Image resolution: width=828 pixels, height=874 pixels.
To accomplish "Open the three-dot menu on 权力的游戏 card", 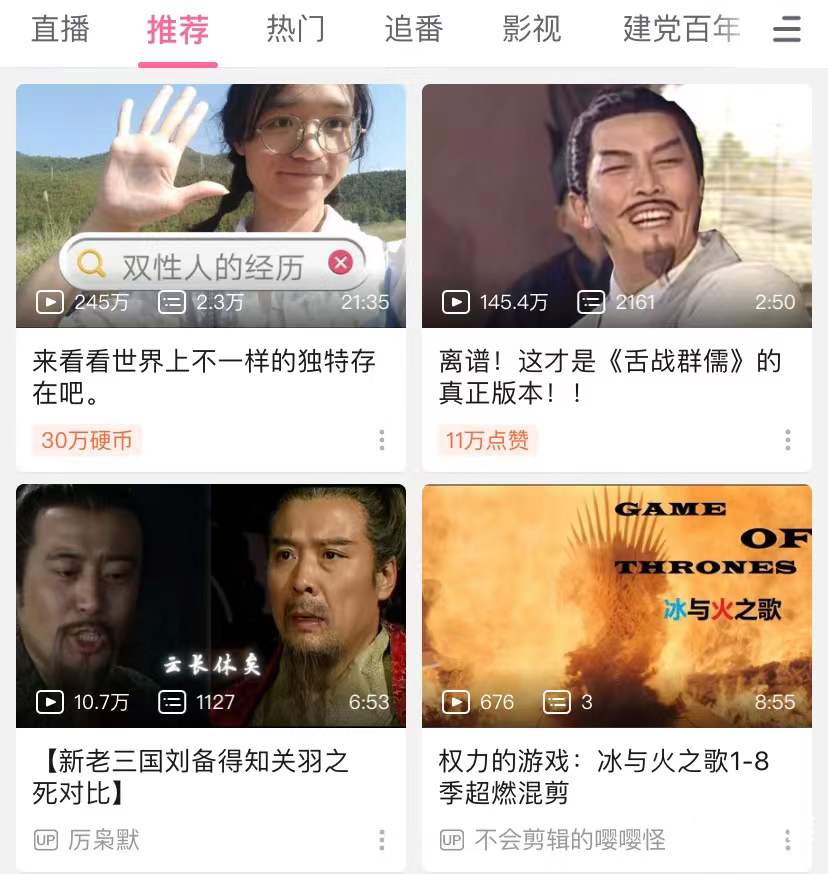I will pos(787,840).
